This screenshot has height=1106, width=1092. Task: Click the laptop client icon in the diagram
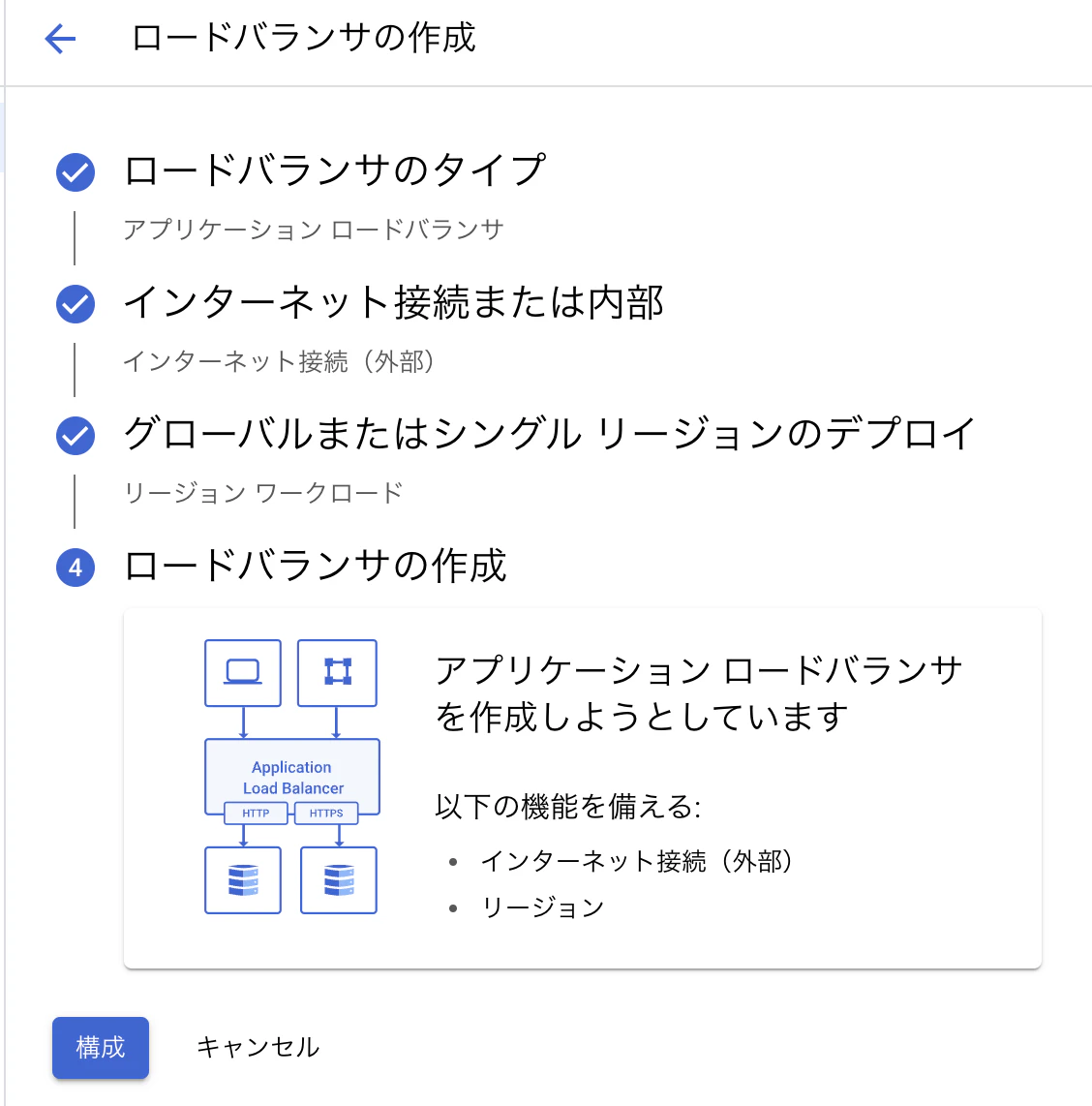coord(242,672)
